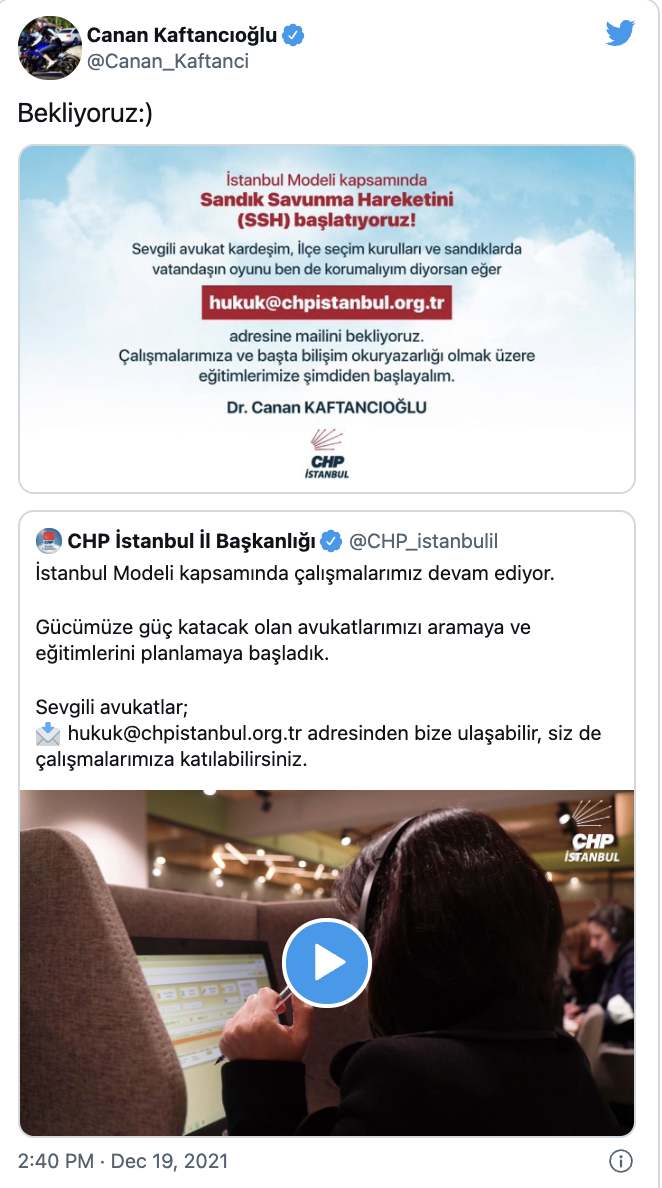
Task: Open the @Canan_Kaftanci handle link
Action: (167, 62)
